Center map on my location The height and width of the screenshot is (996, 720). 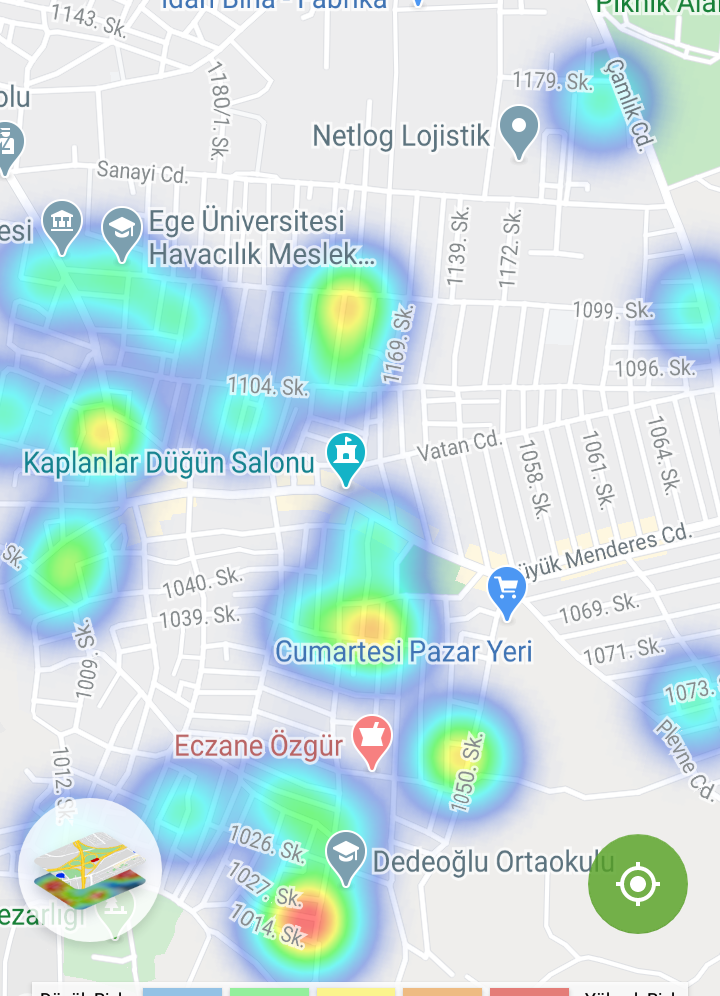[x=637, y=884]
